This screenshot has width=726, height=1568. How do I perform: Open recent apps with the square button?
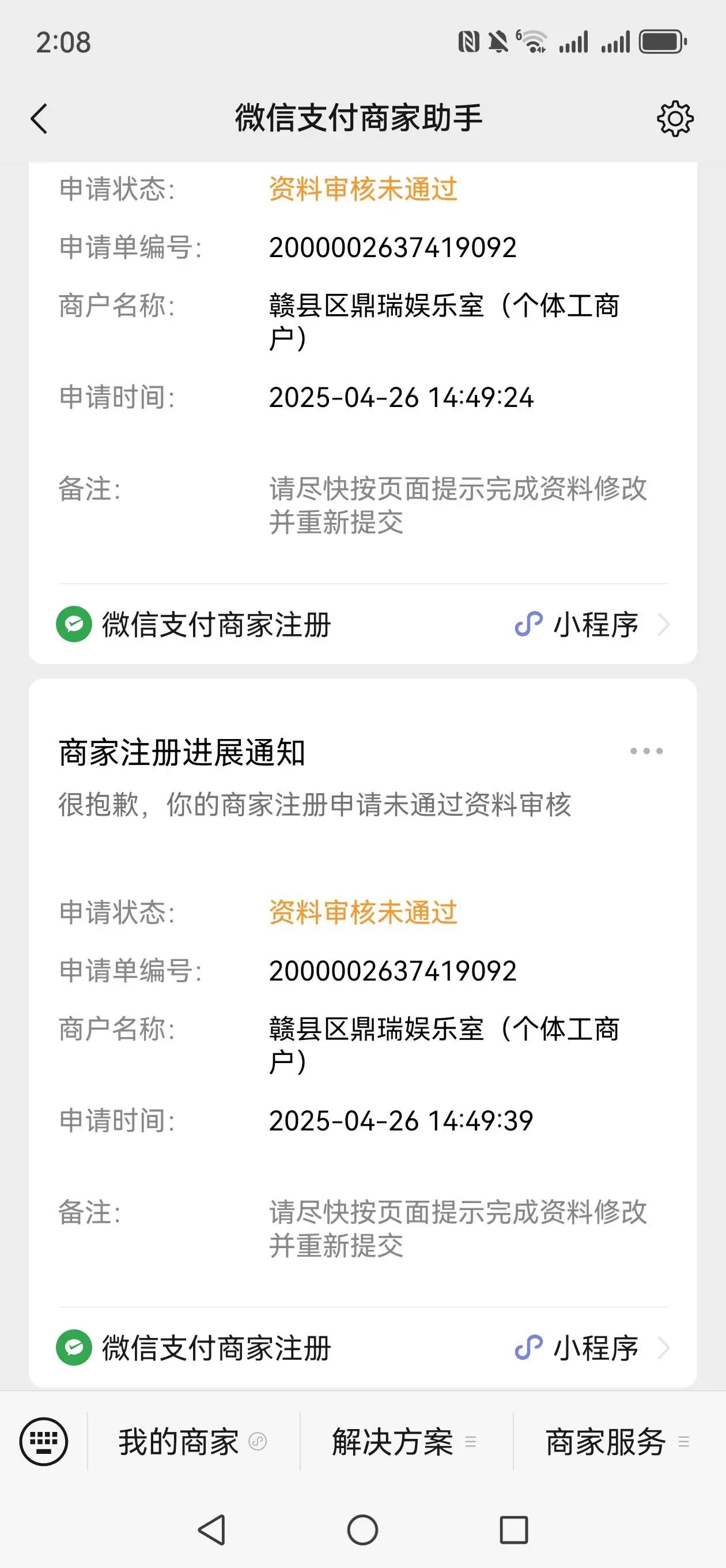513,1529
